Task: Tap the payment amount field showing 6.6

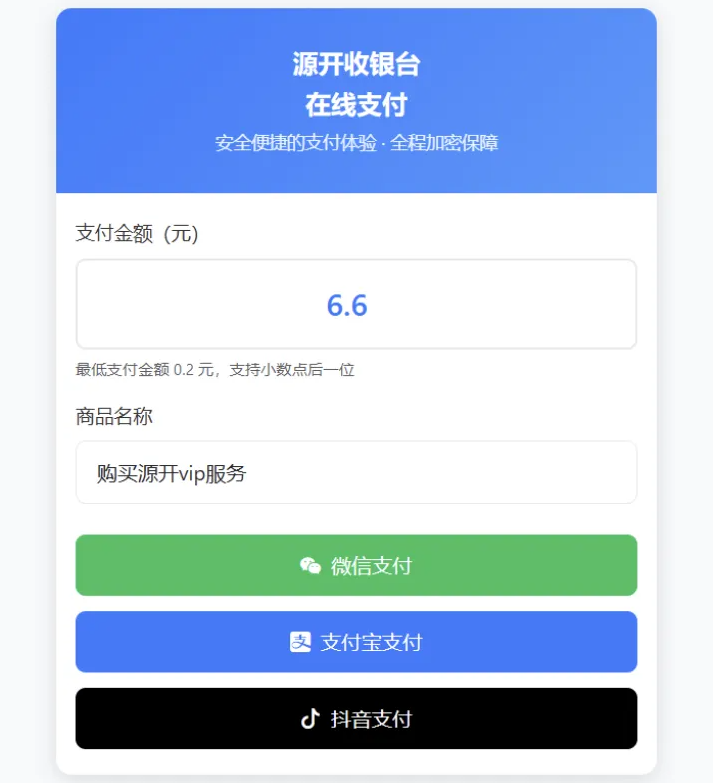Action: click(356, 305)
